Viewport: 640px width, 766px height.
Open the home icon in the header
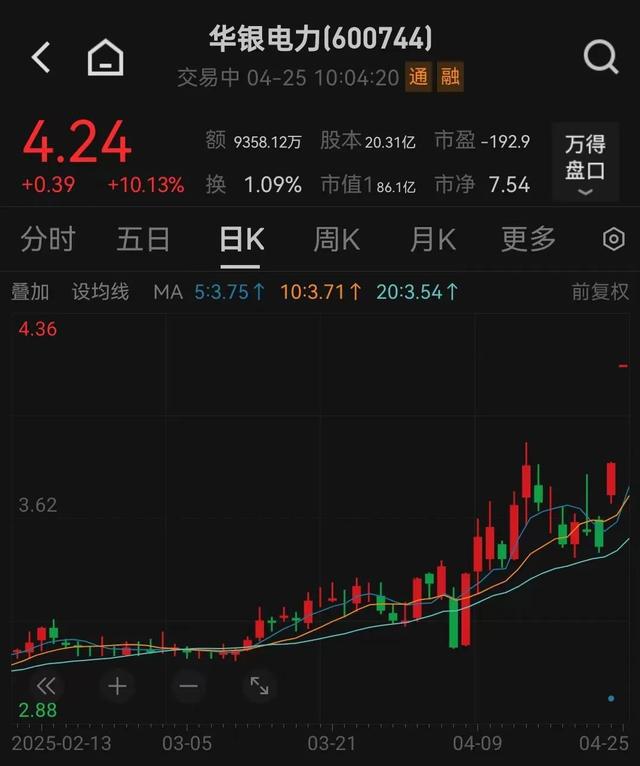(105, 58)
